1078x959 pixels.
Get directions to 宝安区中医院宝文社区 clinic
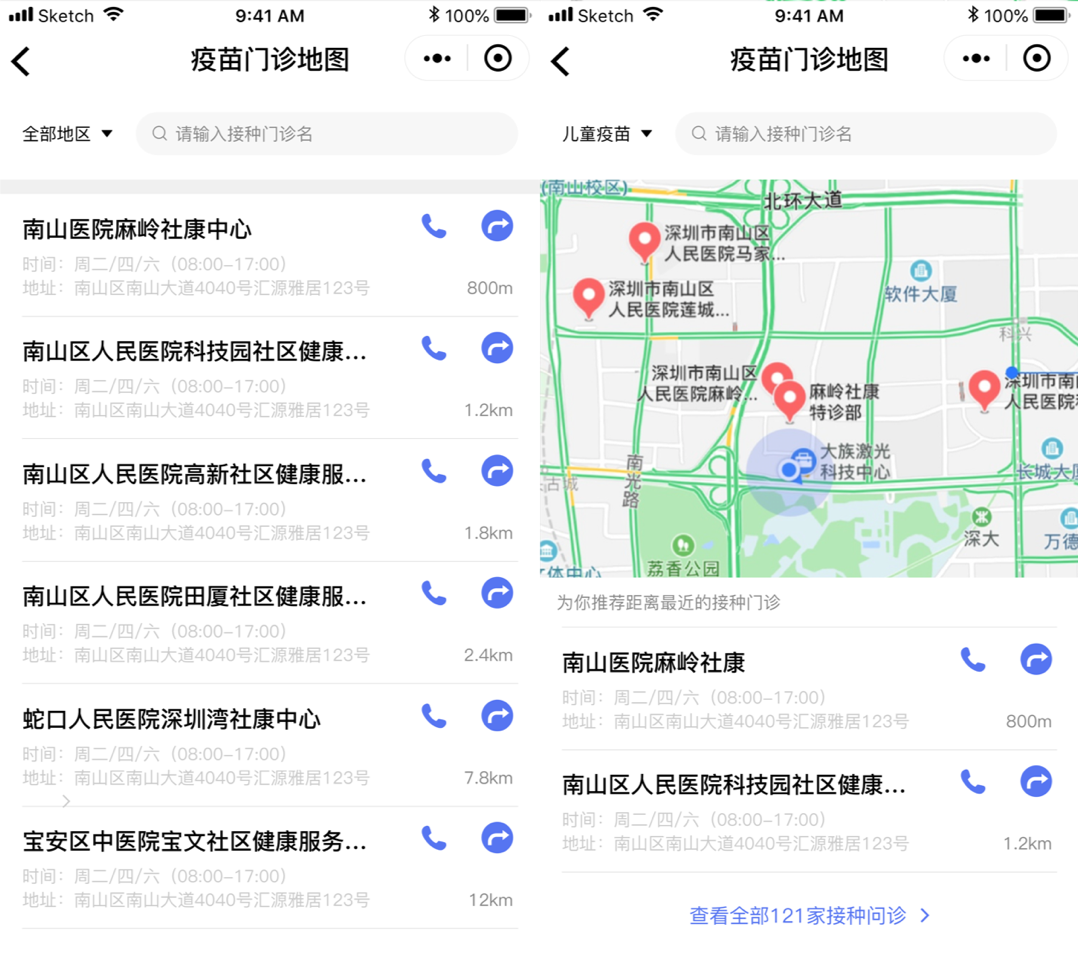[497, 838]
